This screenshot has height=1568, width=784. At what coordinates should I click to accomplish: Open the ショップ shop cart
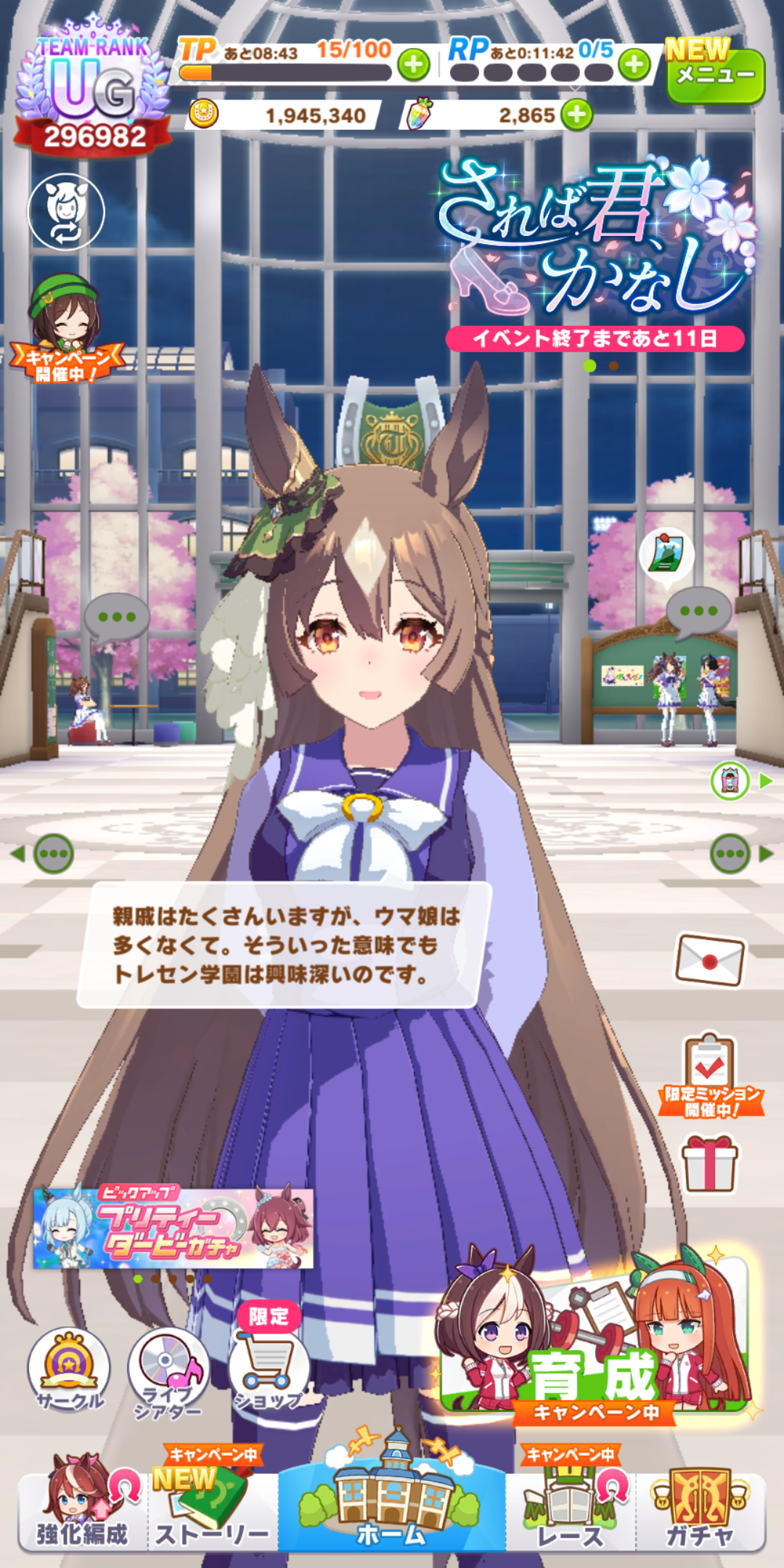(x=269, y=1370)
